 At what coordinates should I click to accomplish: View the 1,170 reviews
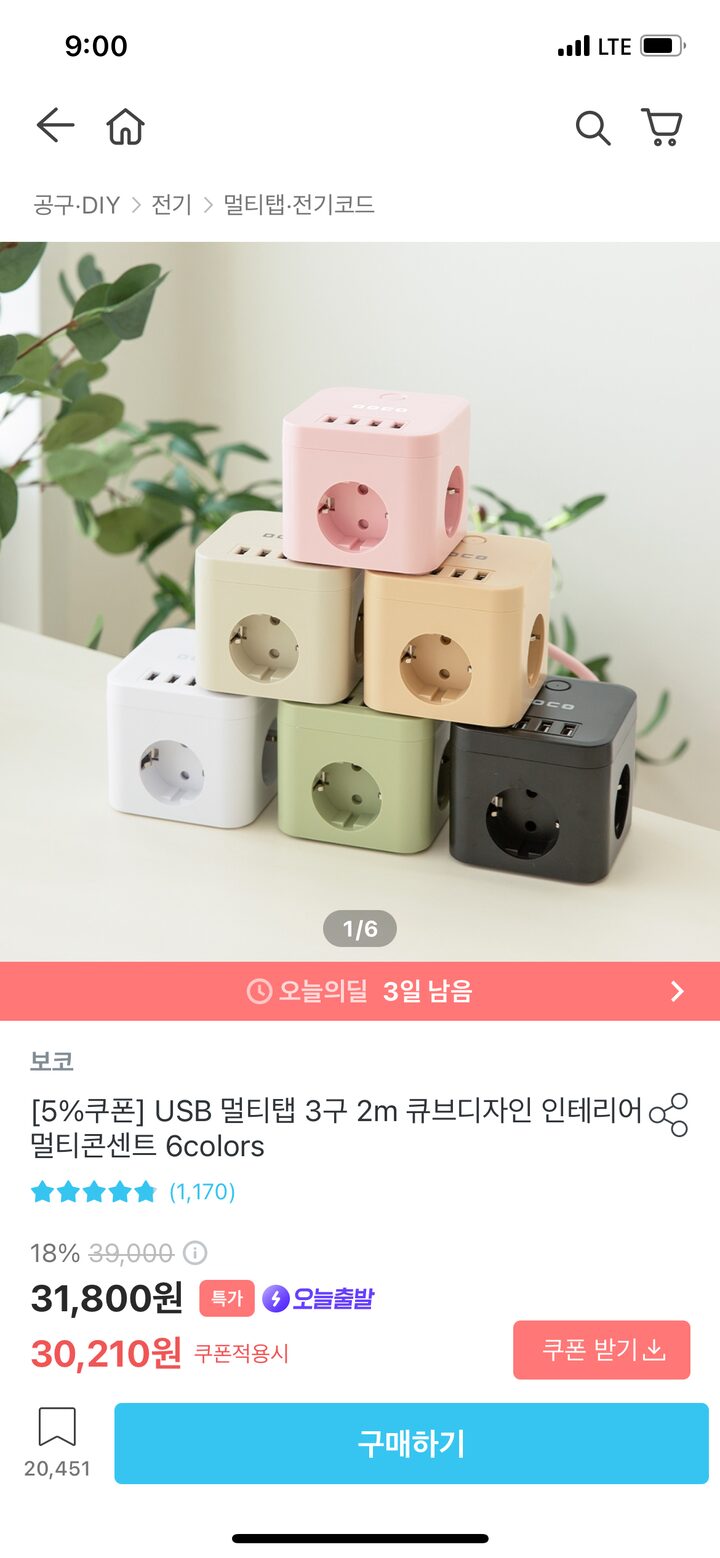pyautogui.click(x=202, y=1192)
